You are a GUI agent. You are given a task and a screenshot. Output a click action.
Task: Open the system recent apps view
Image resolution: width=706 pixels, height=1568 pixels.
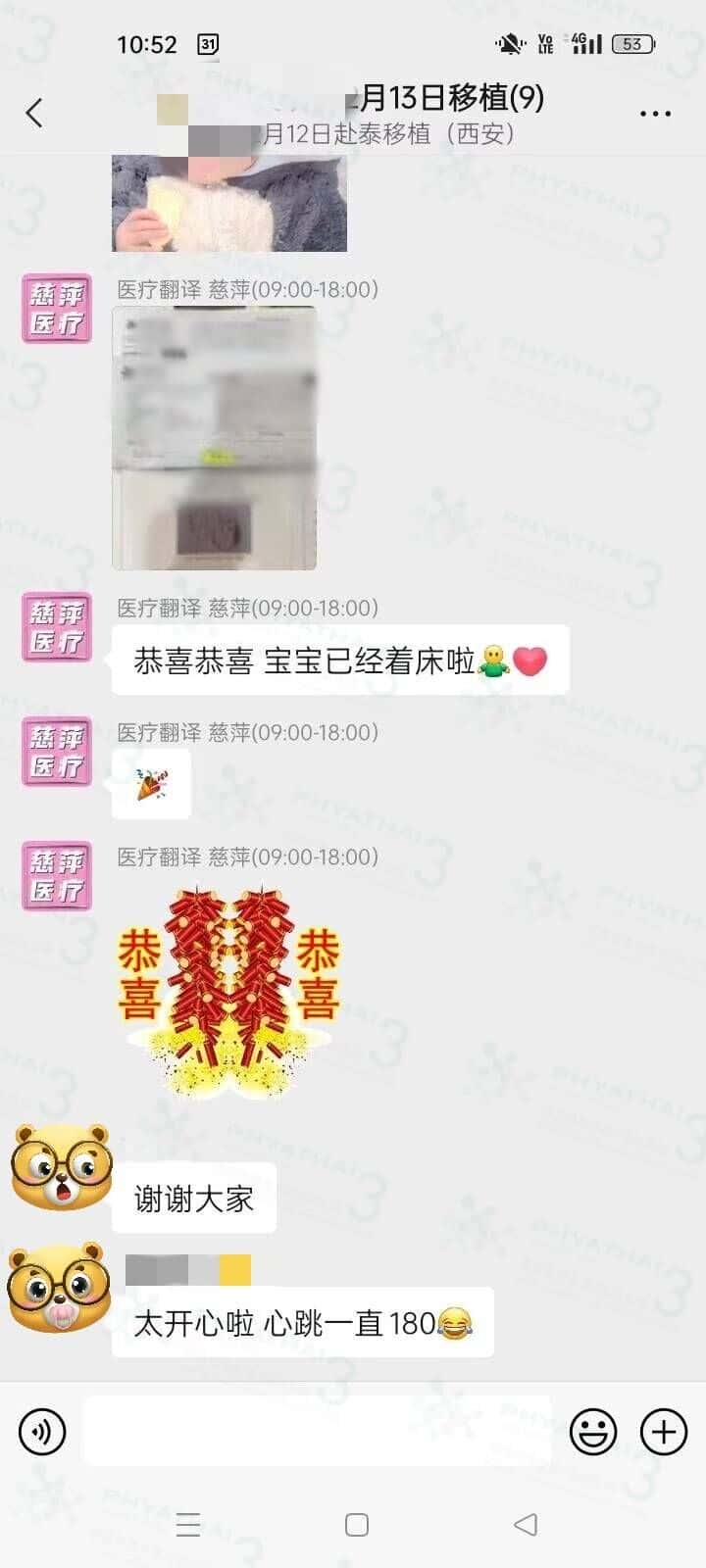pyautogui.click(x=187, y=1525)
